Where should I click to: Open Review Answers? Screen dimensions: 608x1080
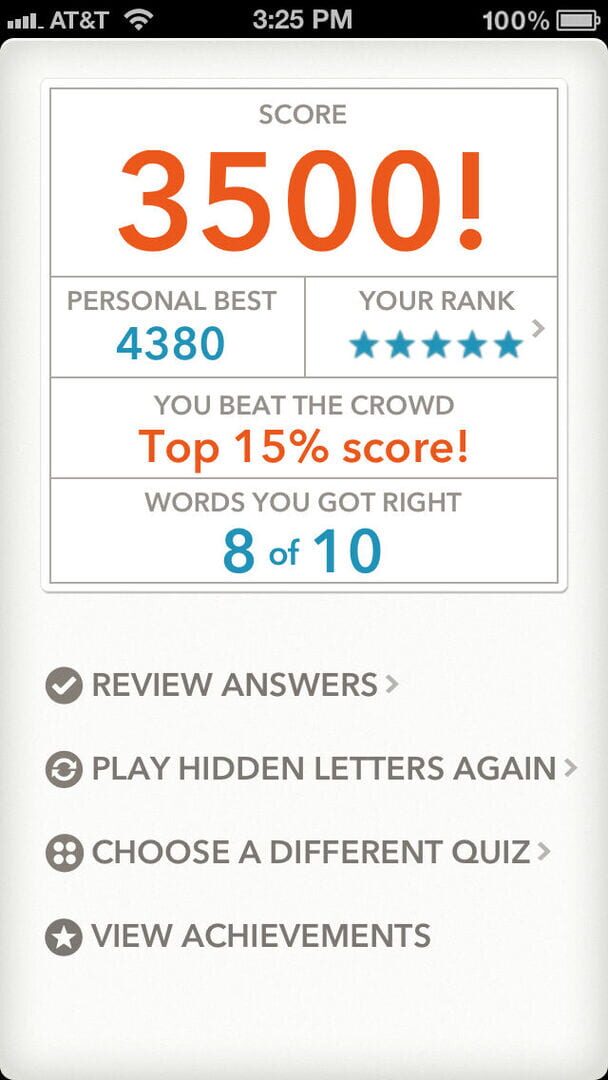click(x=222, y=685)
